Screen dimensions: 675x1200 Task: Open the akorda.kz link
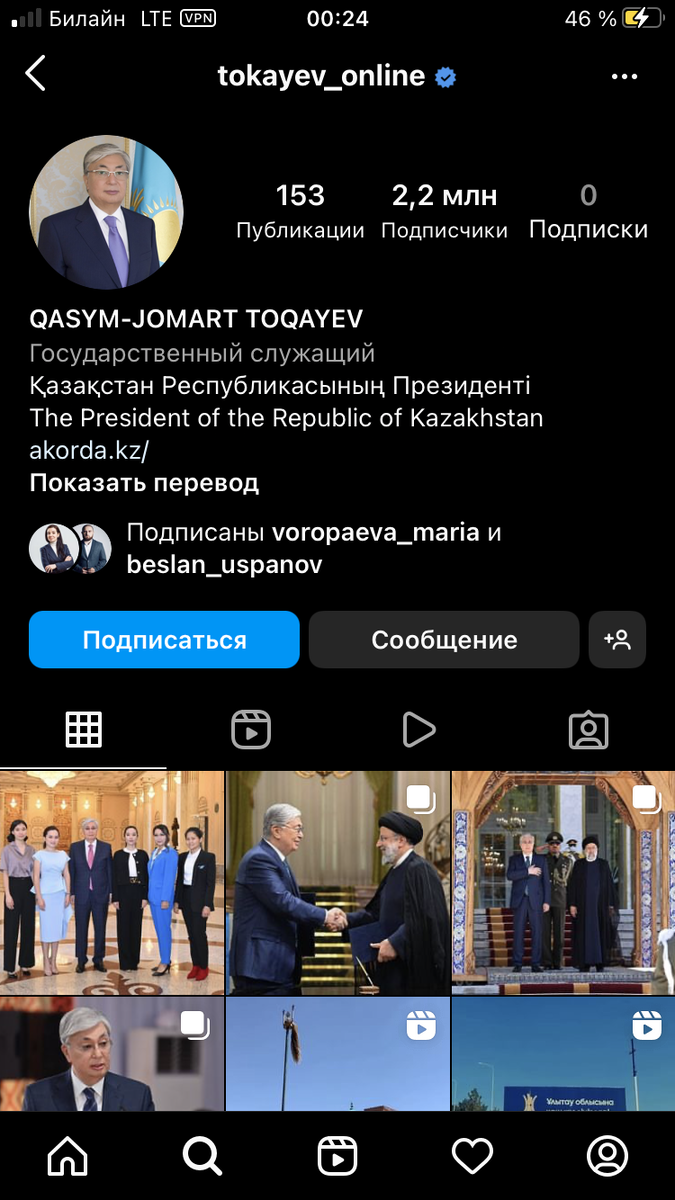click(89, 450)
